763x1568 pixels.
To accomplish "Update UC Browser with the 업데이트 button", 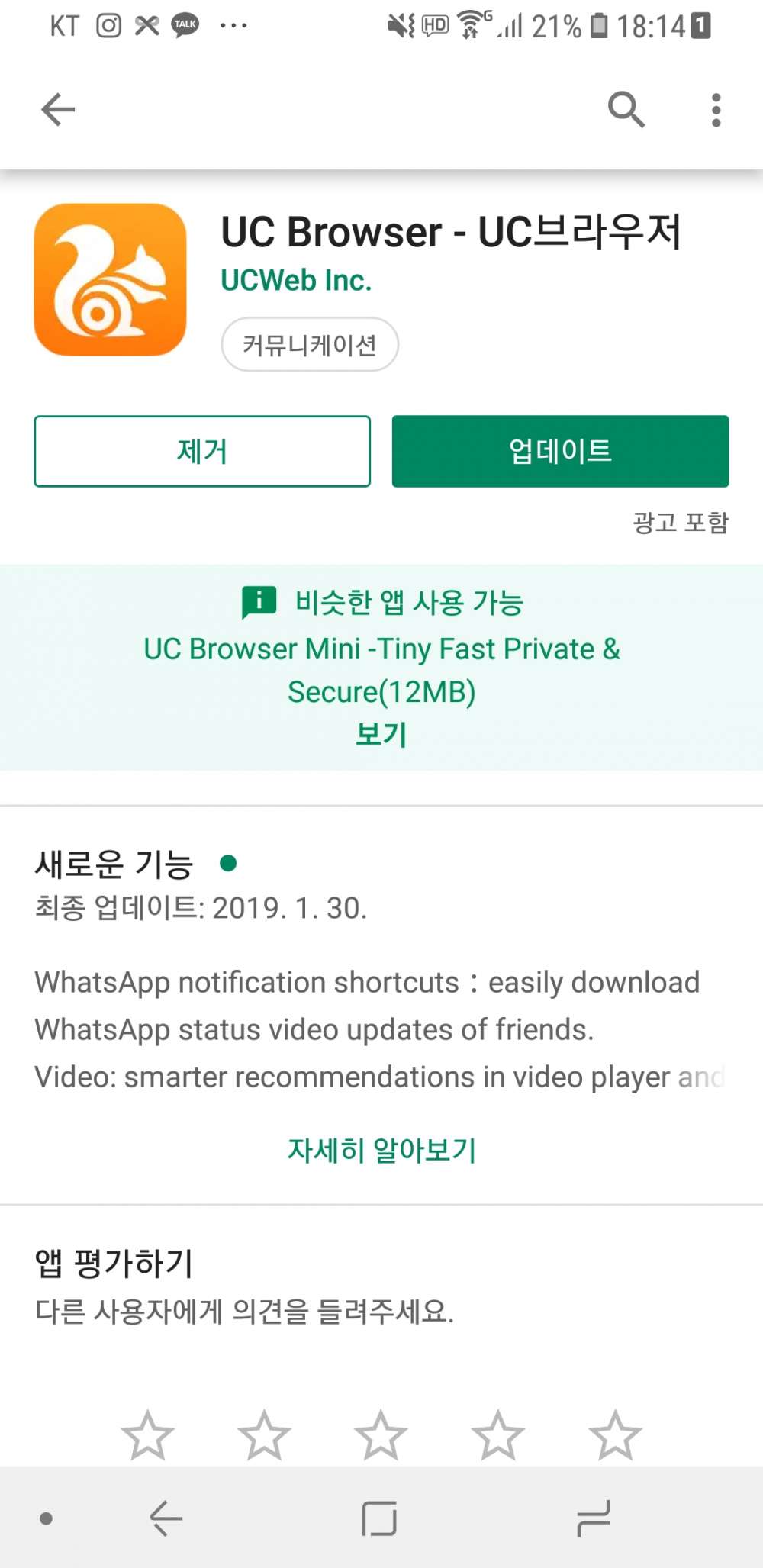I will (x=560, y=451).
